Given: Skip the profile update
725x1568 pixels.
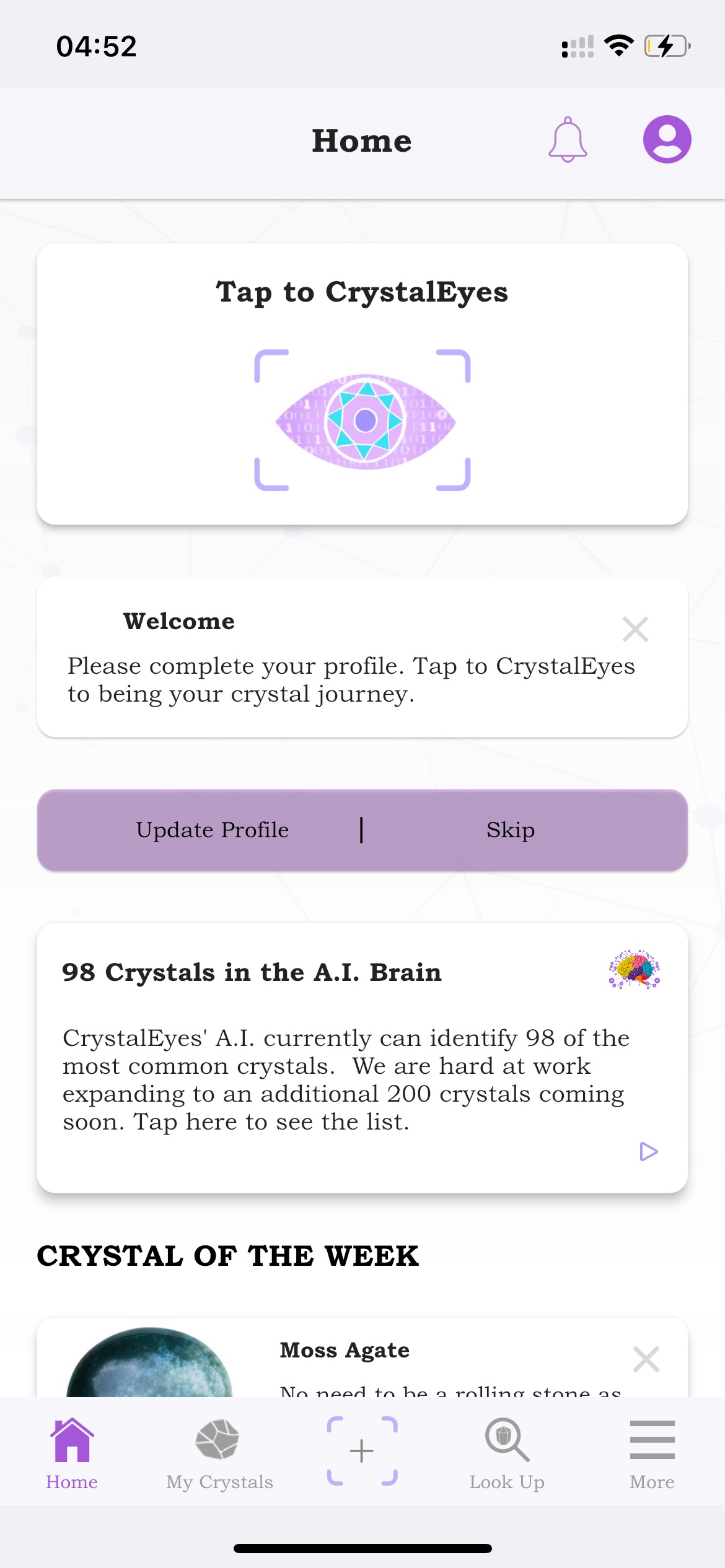Looking at the screenshot, I should coord(511,830).
